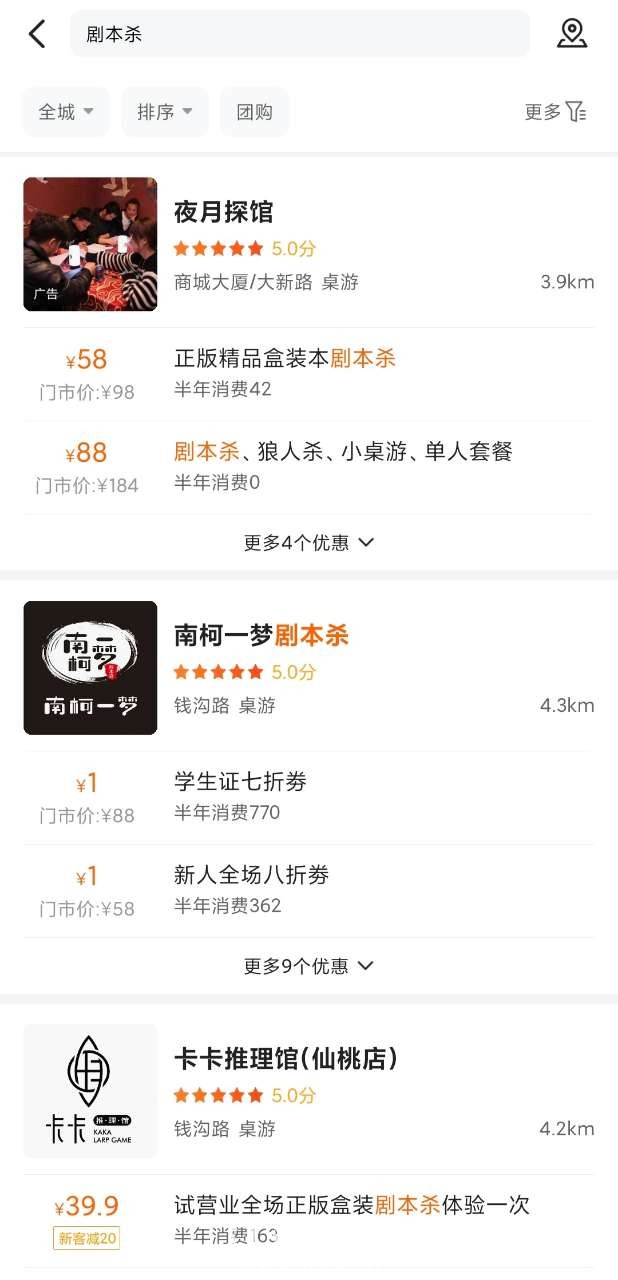Select the 团购 filter chip

point(254,112)
